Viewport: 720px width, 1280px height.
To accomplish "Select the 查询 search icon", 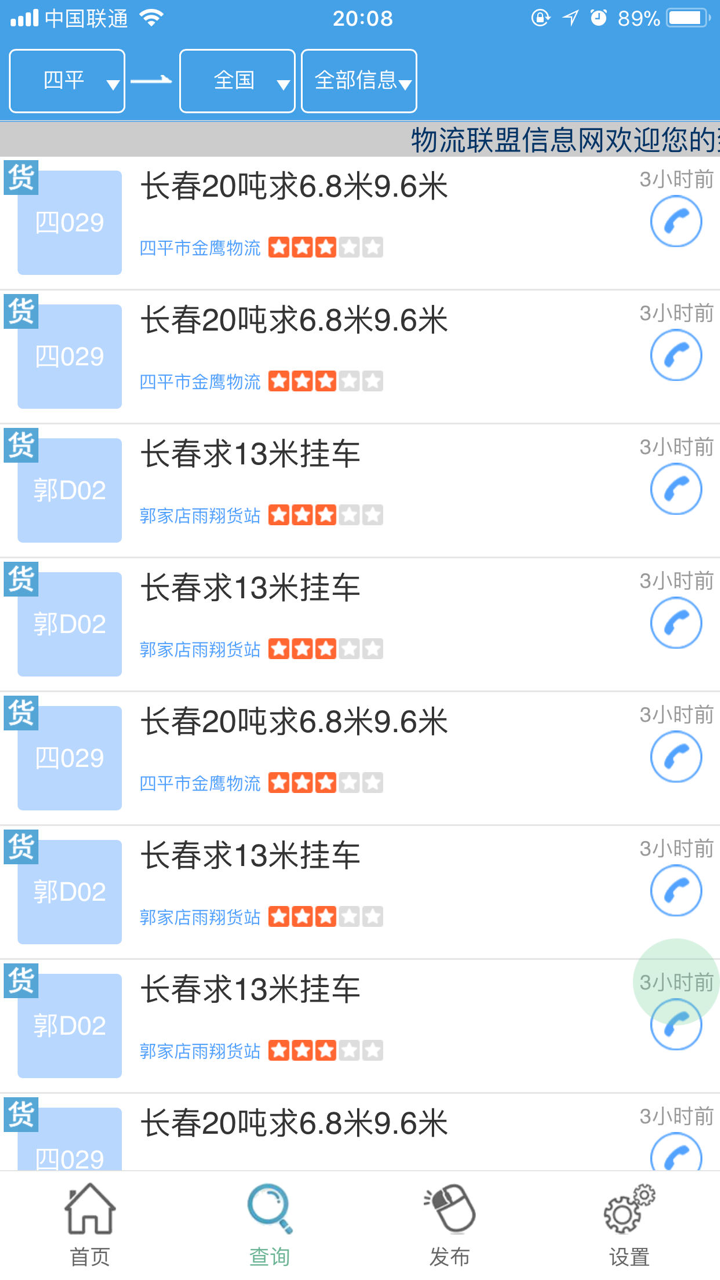I will point(268,1208).
